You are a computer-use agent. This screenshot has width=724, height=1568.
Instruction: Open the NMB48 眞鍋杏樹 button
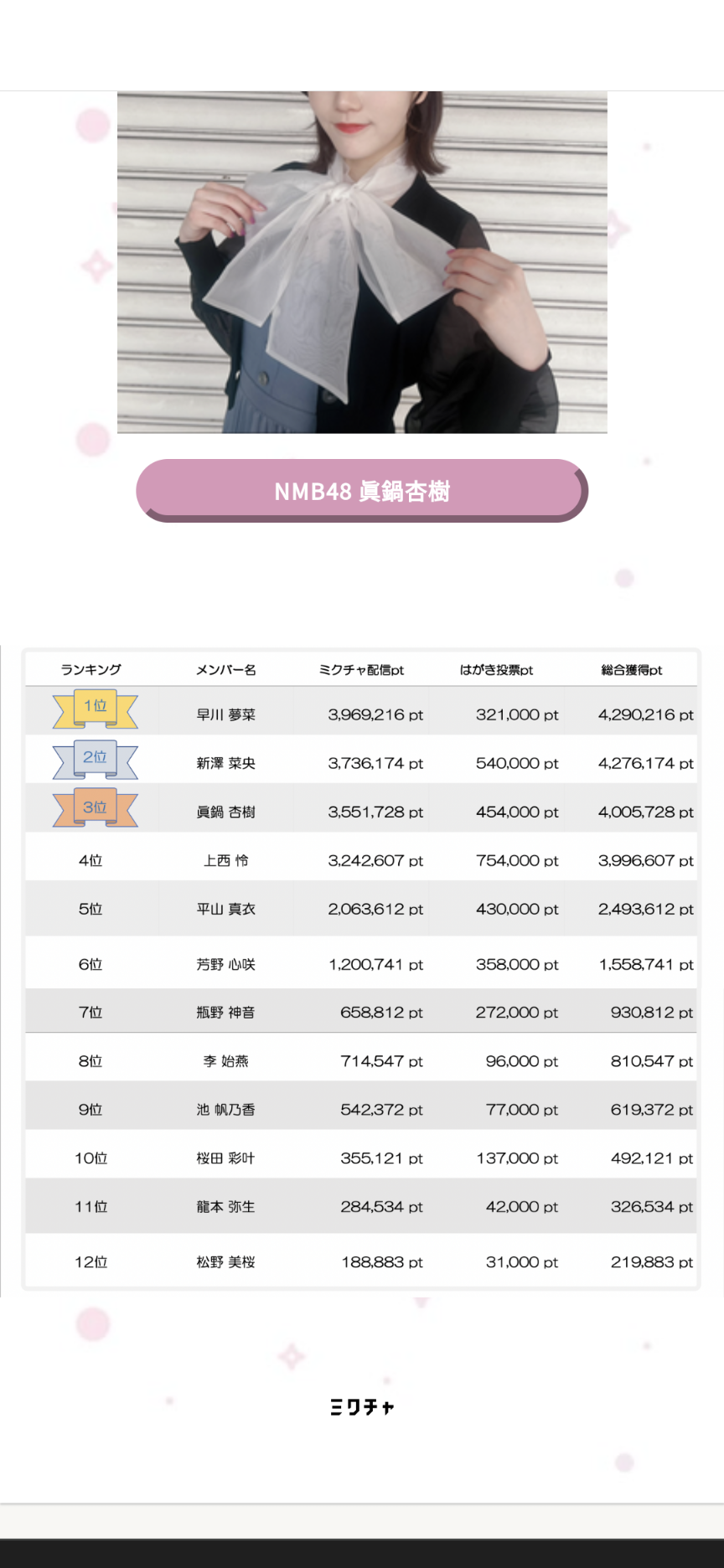point(362,490)
